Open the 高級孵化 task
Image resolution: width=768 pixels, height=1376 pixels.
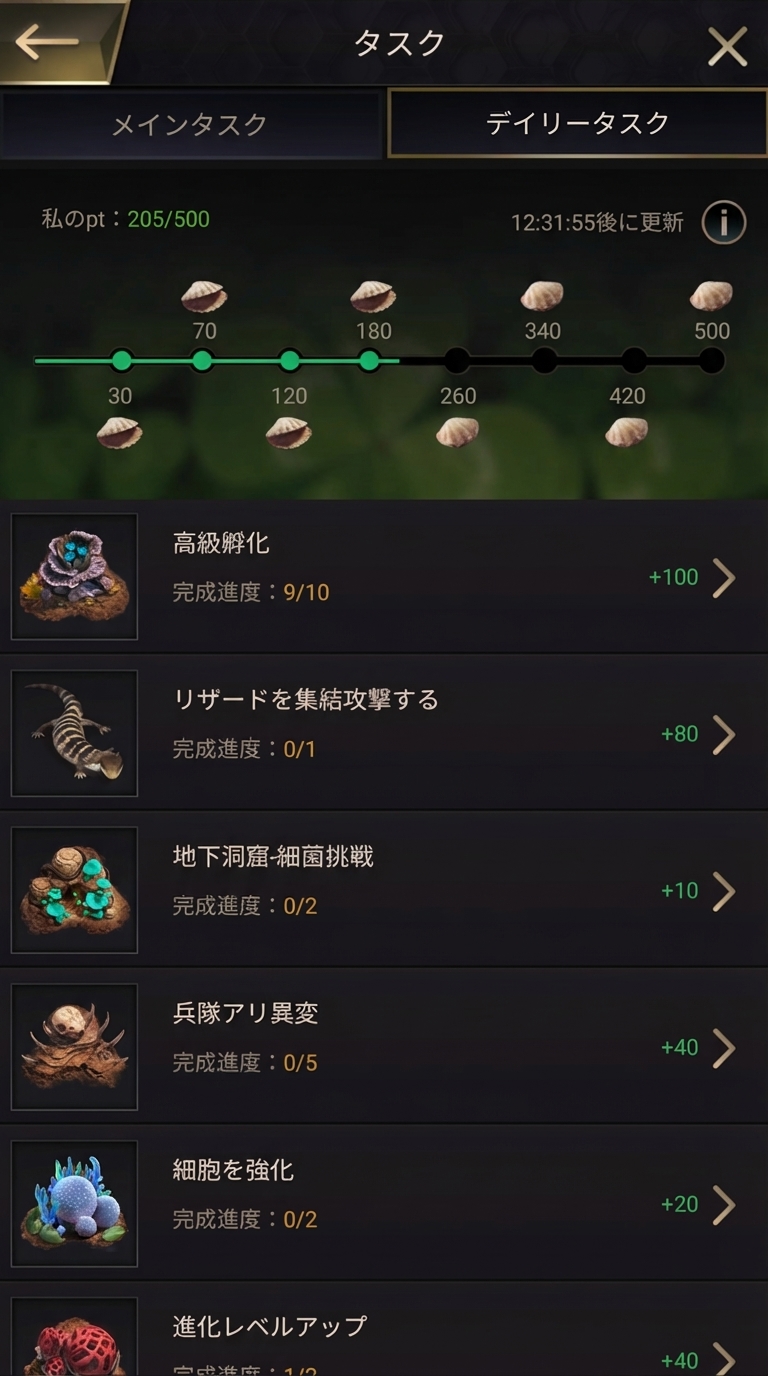(x=723, y=578)
